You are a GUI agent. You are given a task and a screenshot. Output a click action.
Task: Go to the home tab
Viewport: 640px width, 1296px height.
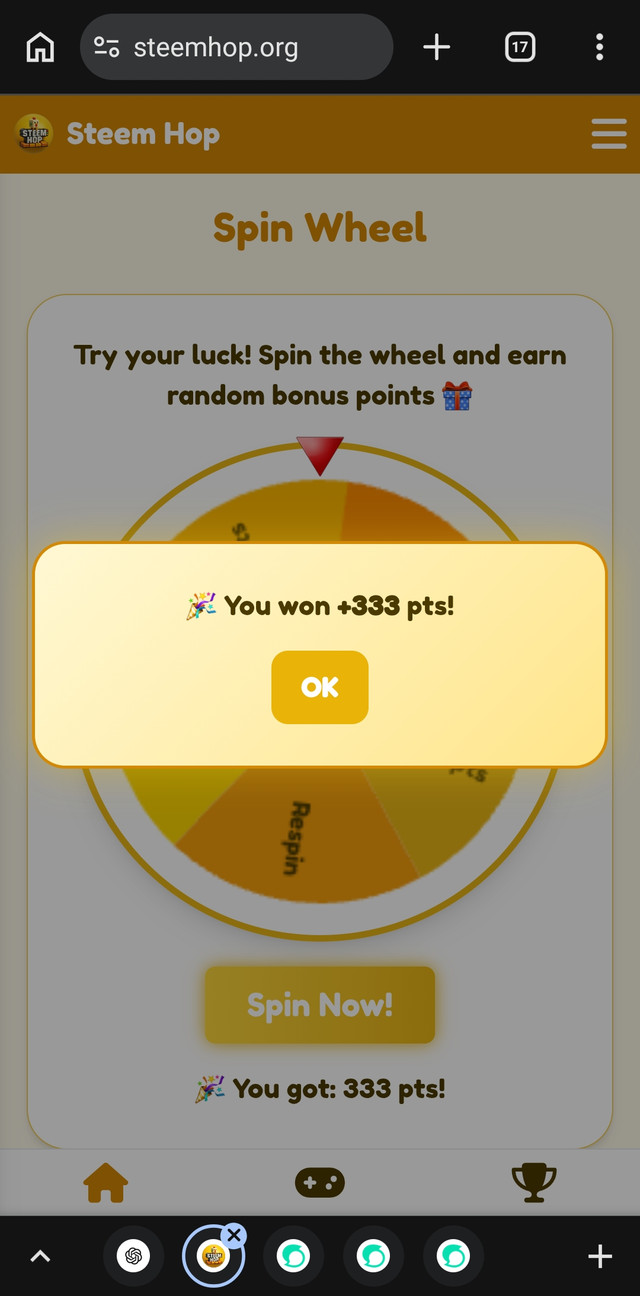[106, 1183]
